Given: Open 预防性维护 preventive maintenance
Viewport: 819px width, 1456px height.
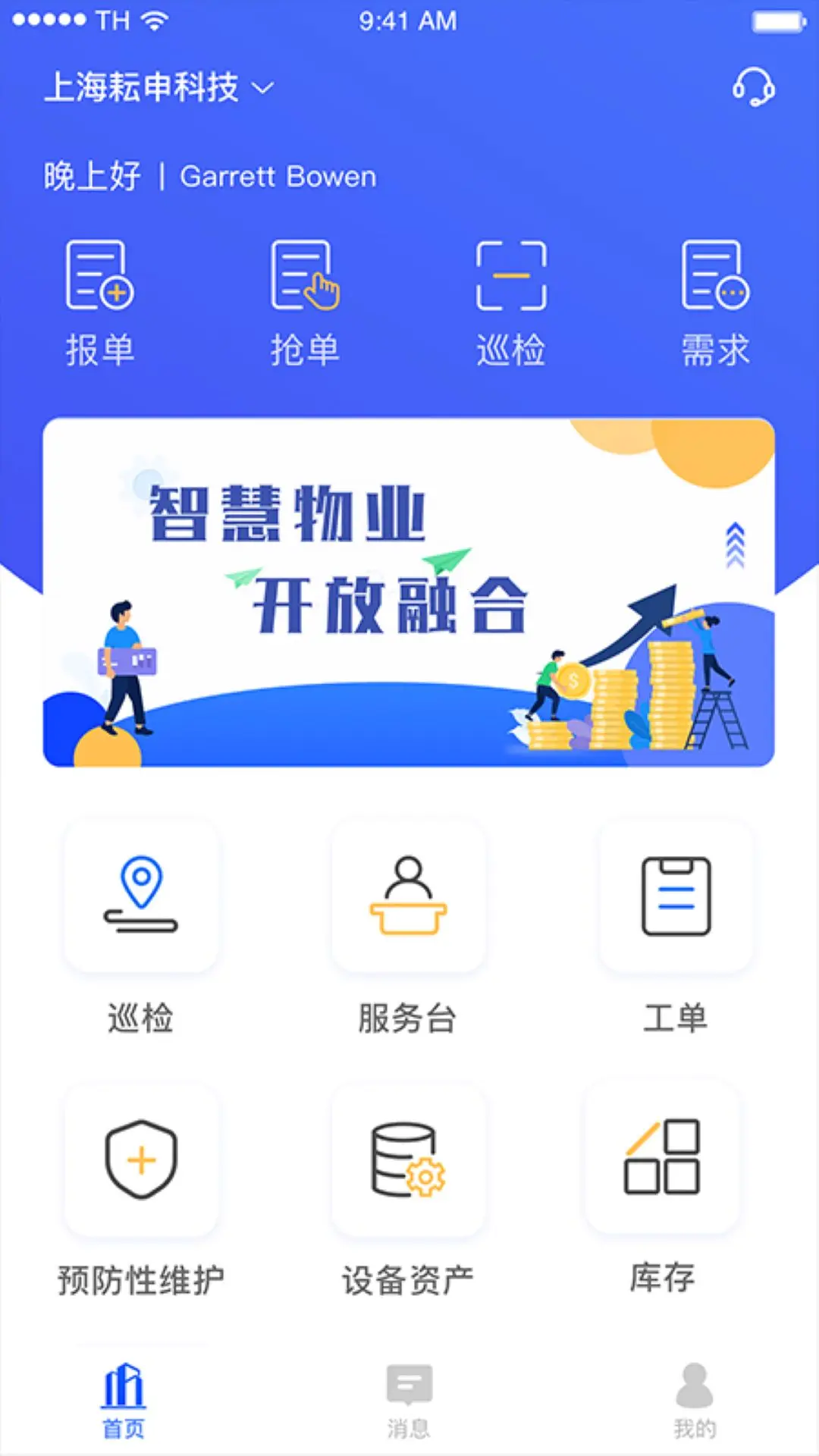Looking at the screenshot, I should 141,1160.
